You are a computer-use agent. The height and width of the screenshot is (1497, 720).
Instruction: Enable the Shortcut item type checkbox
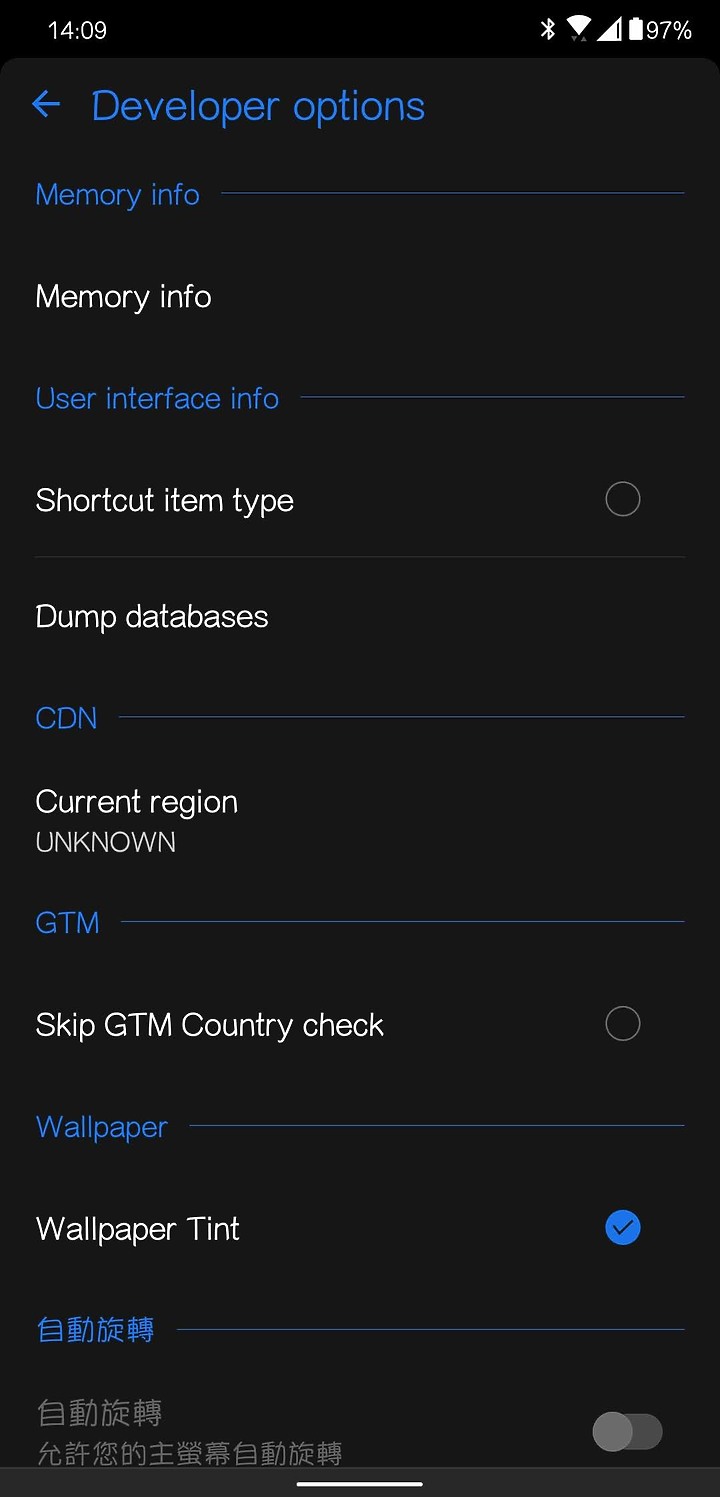[622, 499]
